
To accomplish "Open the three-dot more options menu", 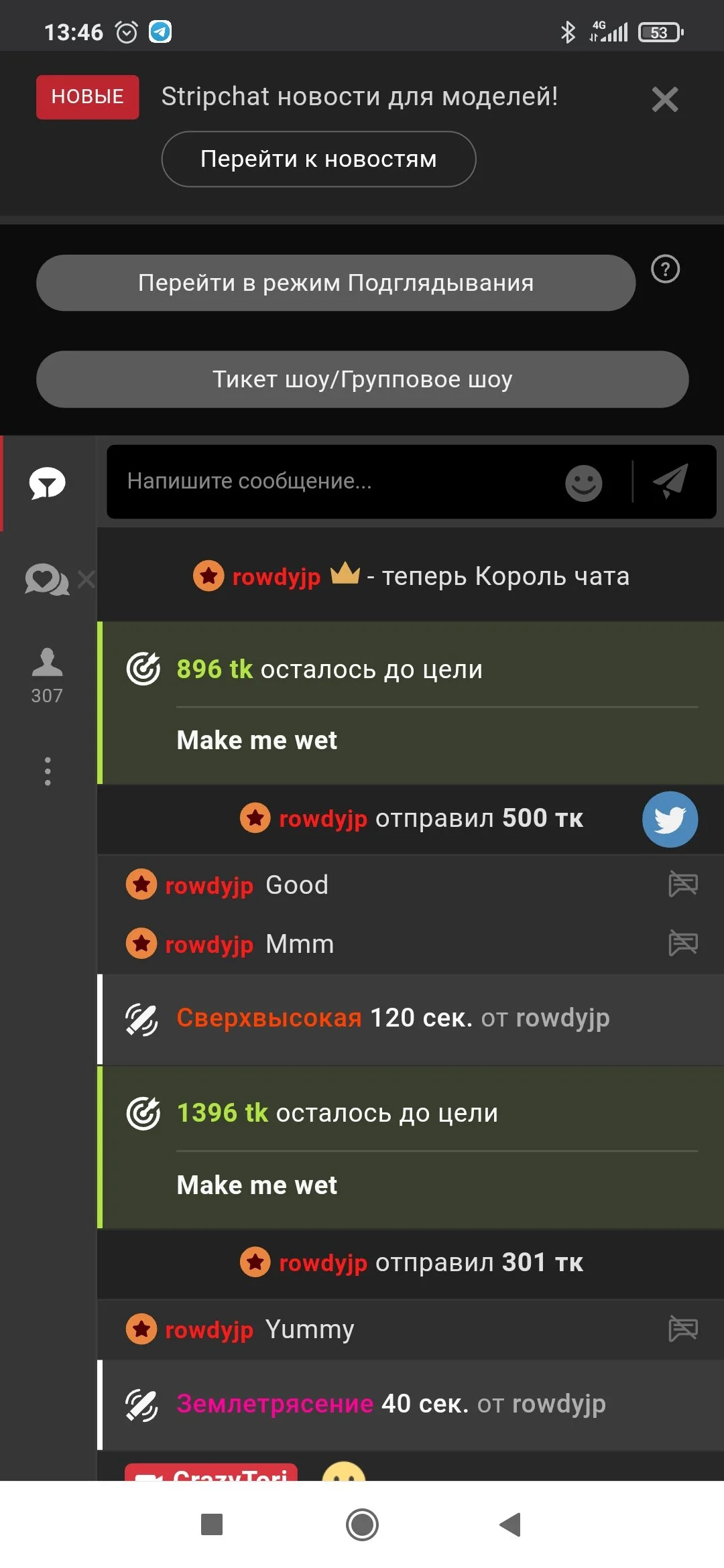I will point(48,771).
